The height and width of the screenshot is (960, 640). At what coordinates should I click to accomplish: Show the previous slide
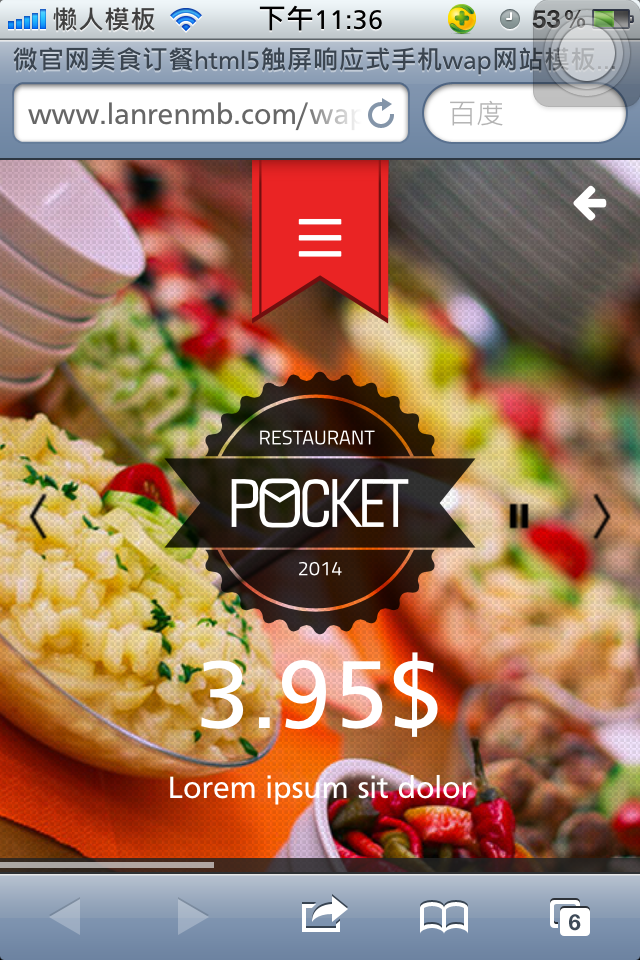click(38, 516)
